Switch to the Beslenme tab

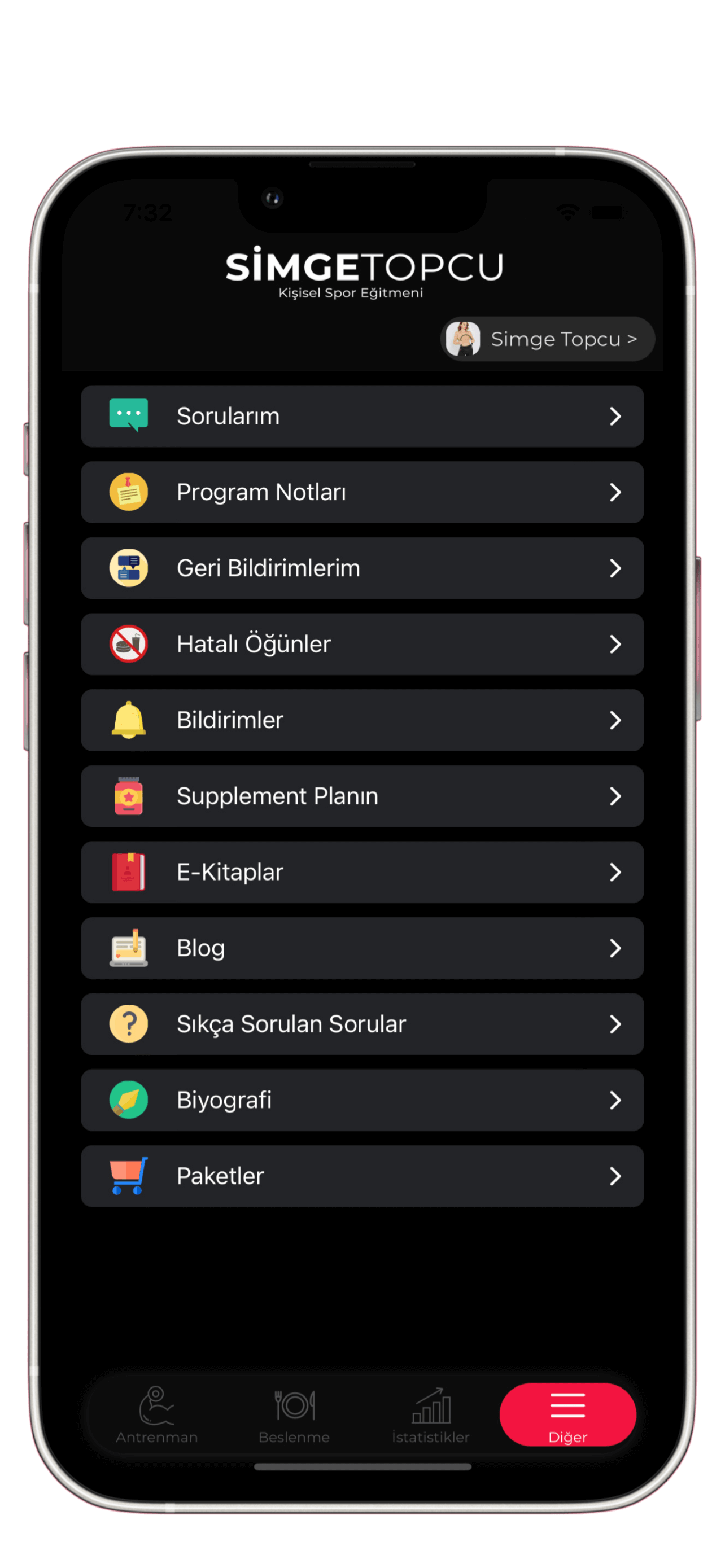294,1414
